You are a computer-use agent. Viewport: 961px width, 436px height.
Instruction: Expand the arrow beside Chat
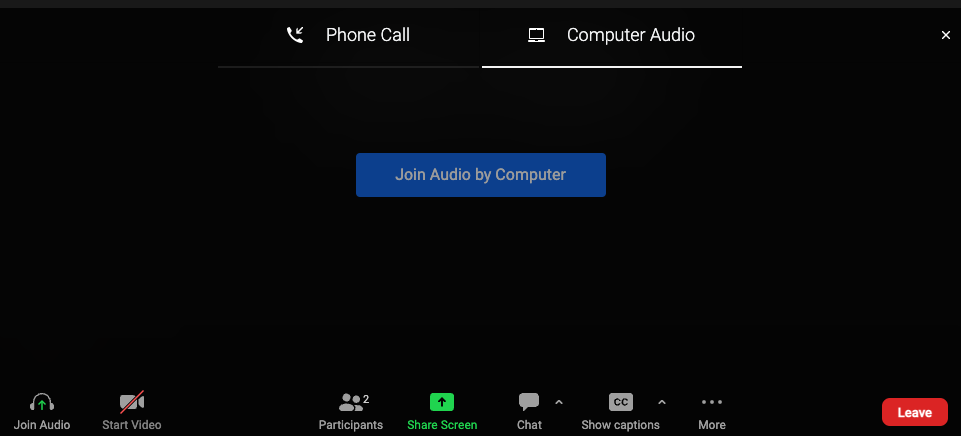coord(559,402)
